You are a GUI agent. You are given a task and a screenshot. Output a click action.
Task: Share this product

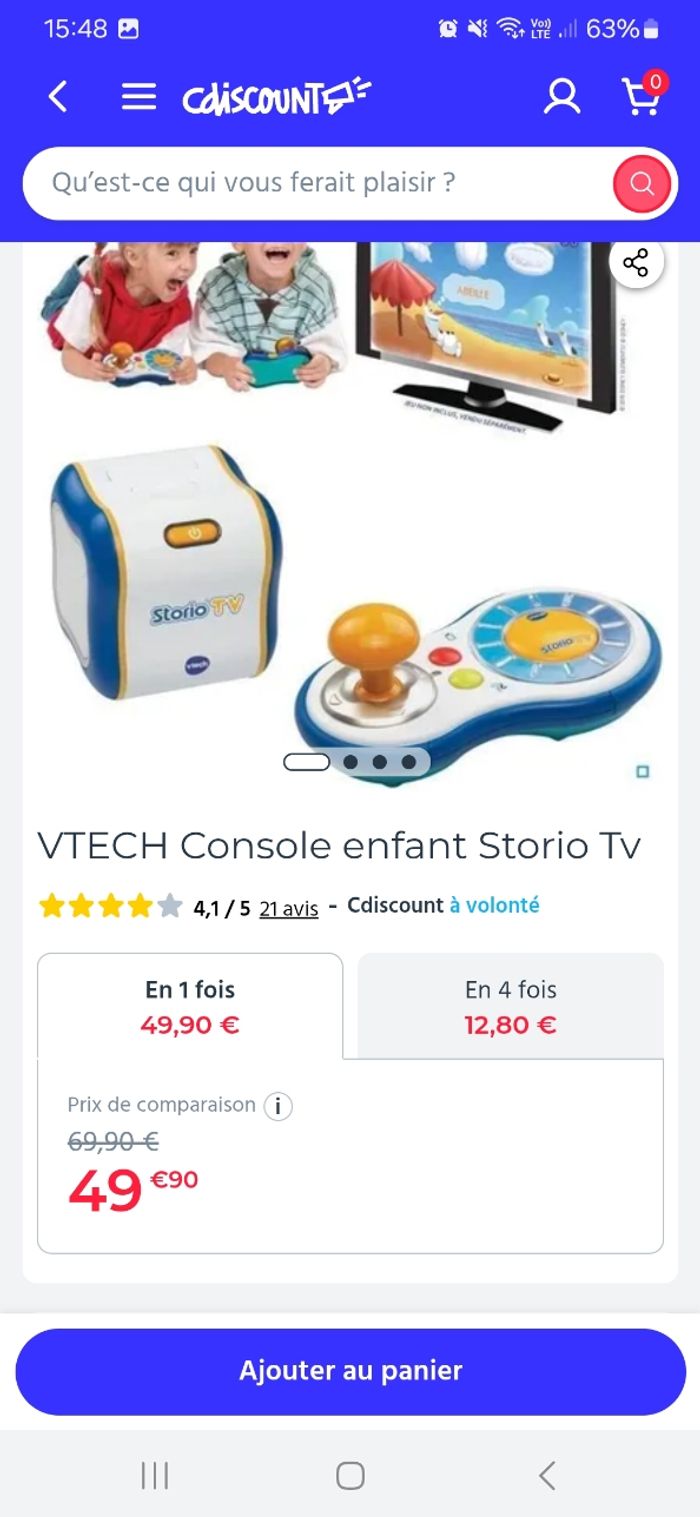[x=636, y=263]
